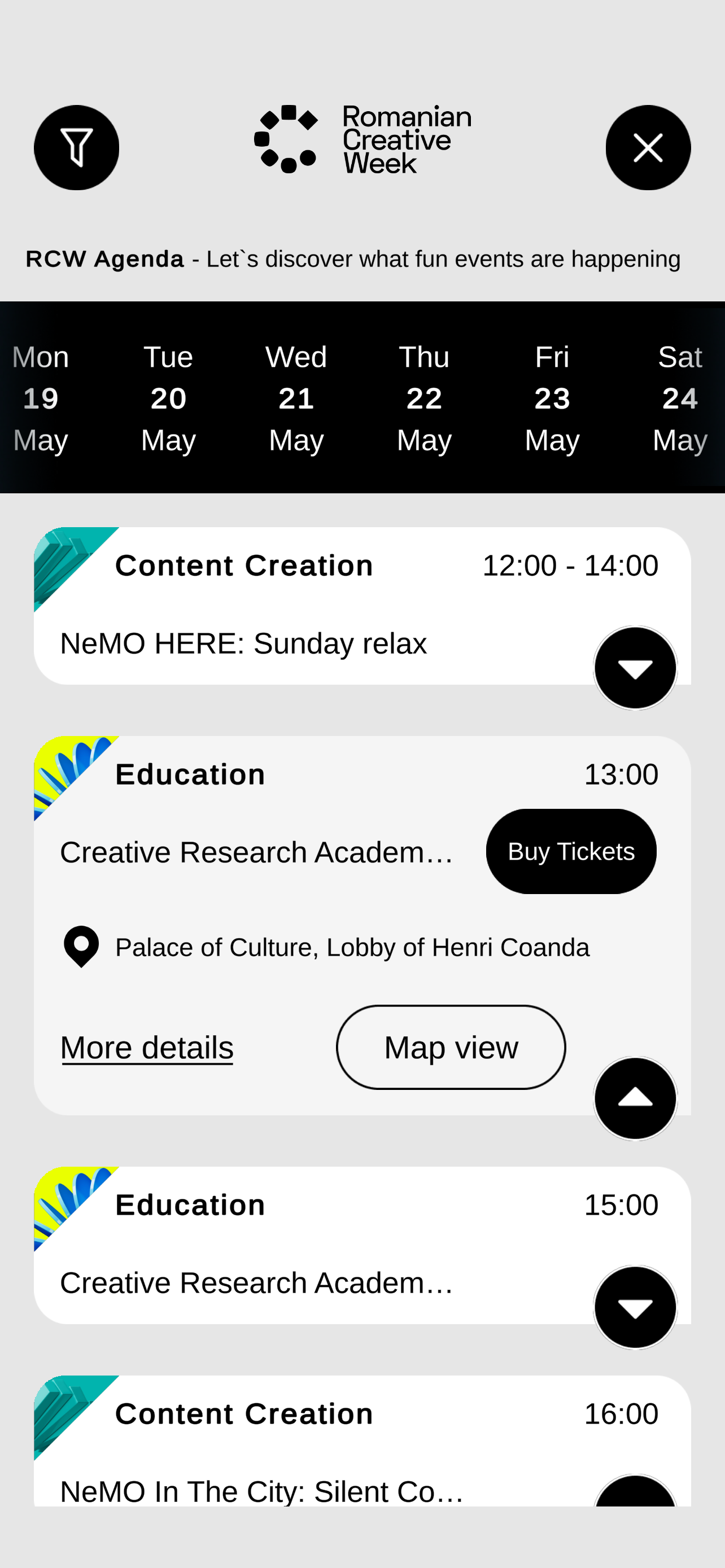Select Friday 23 May
The height and width of the screenshot is (1568, 725).
(x=552, y=397)
